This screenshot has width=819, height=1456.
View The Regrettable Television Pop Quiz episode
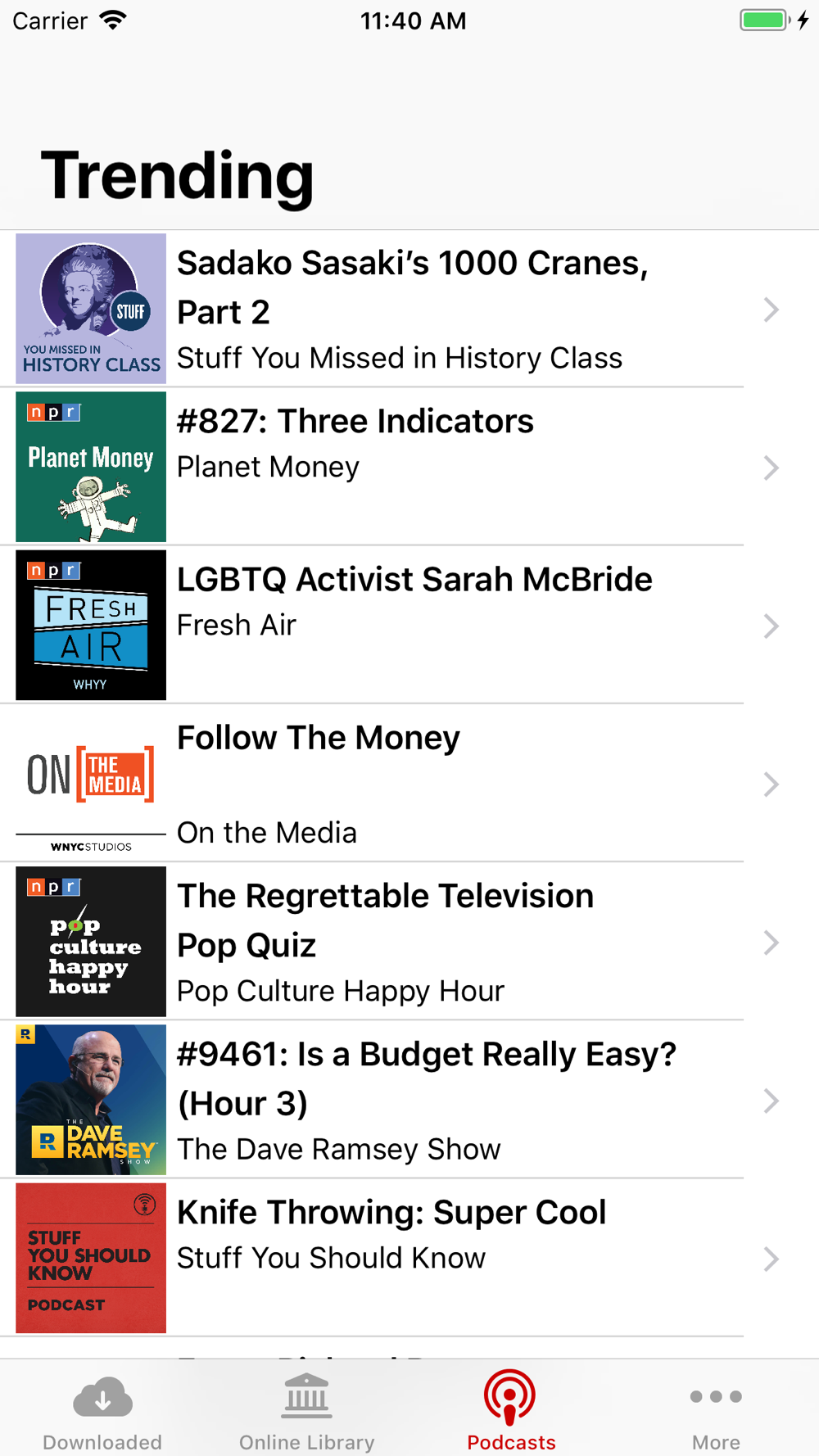[409, 942]
